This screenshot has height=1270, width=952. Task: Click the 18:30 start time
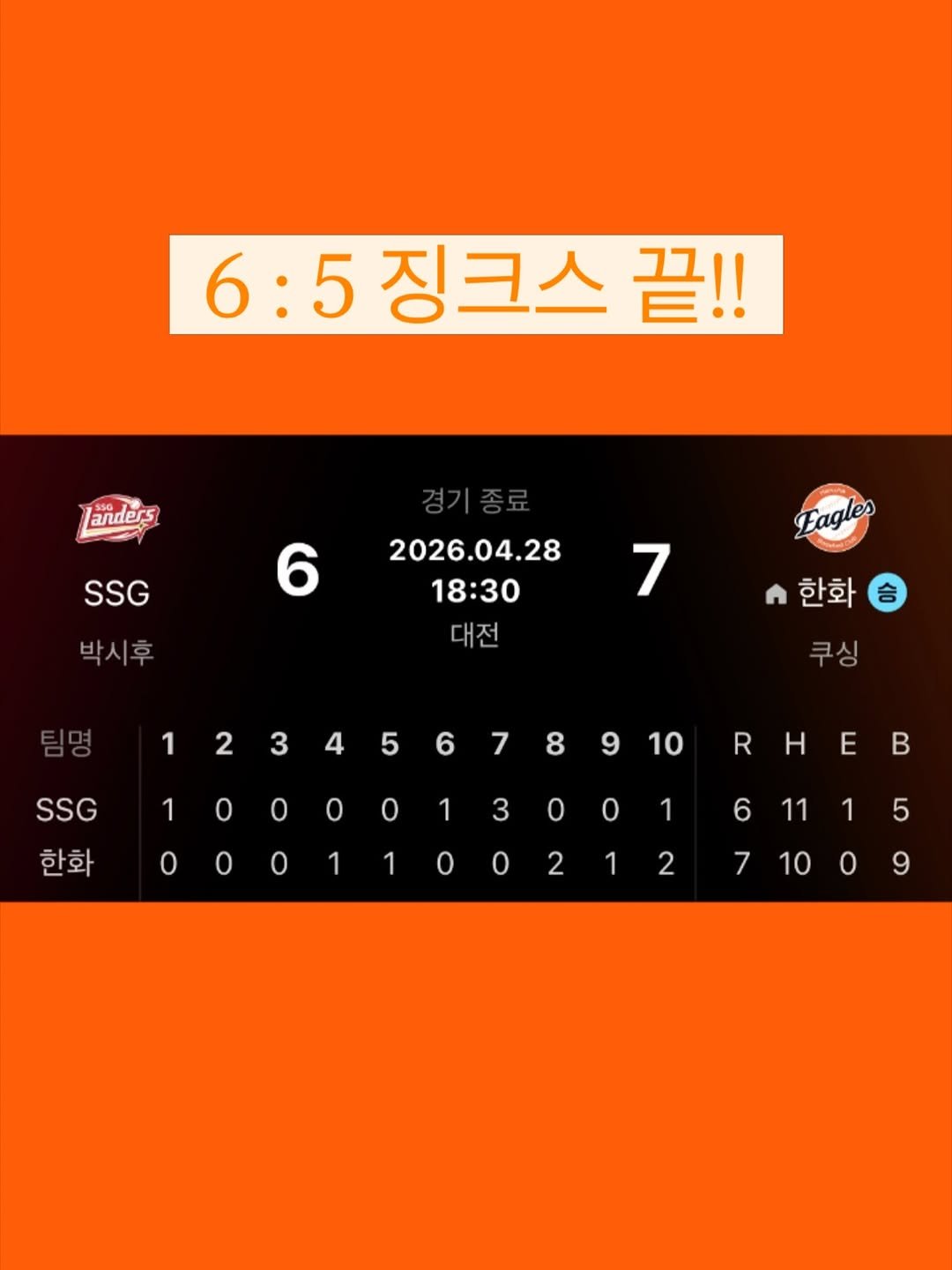475,593
